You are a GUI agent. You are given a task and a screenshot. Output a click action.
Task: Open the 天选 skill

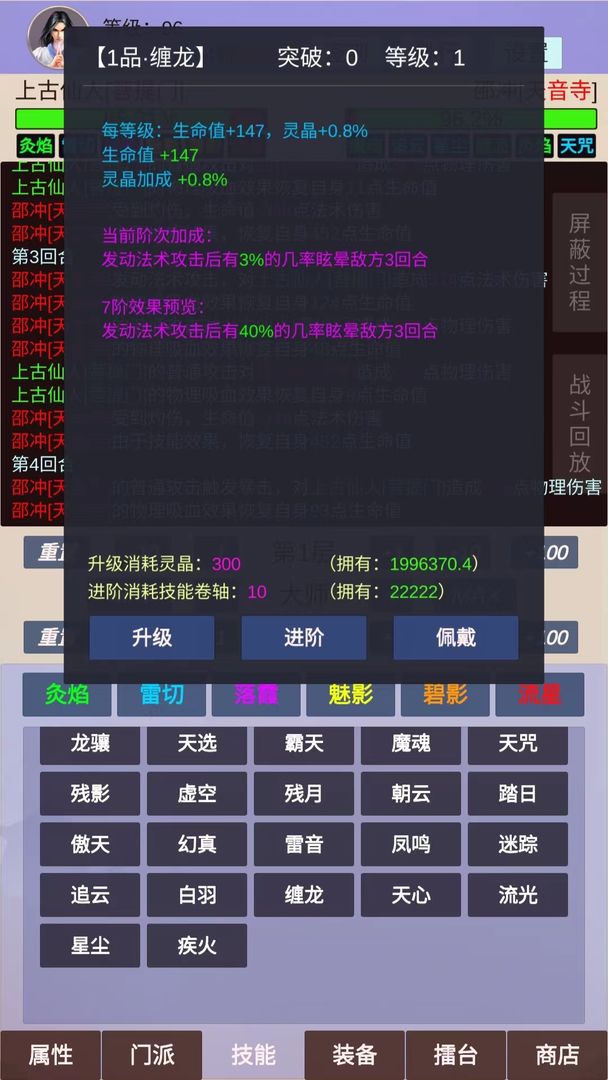(x=197, y=744)
